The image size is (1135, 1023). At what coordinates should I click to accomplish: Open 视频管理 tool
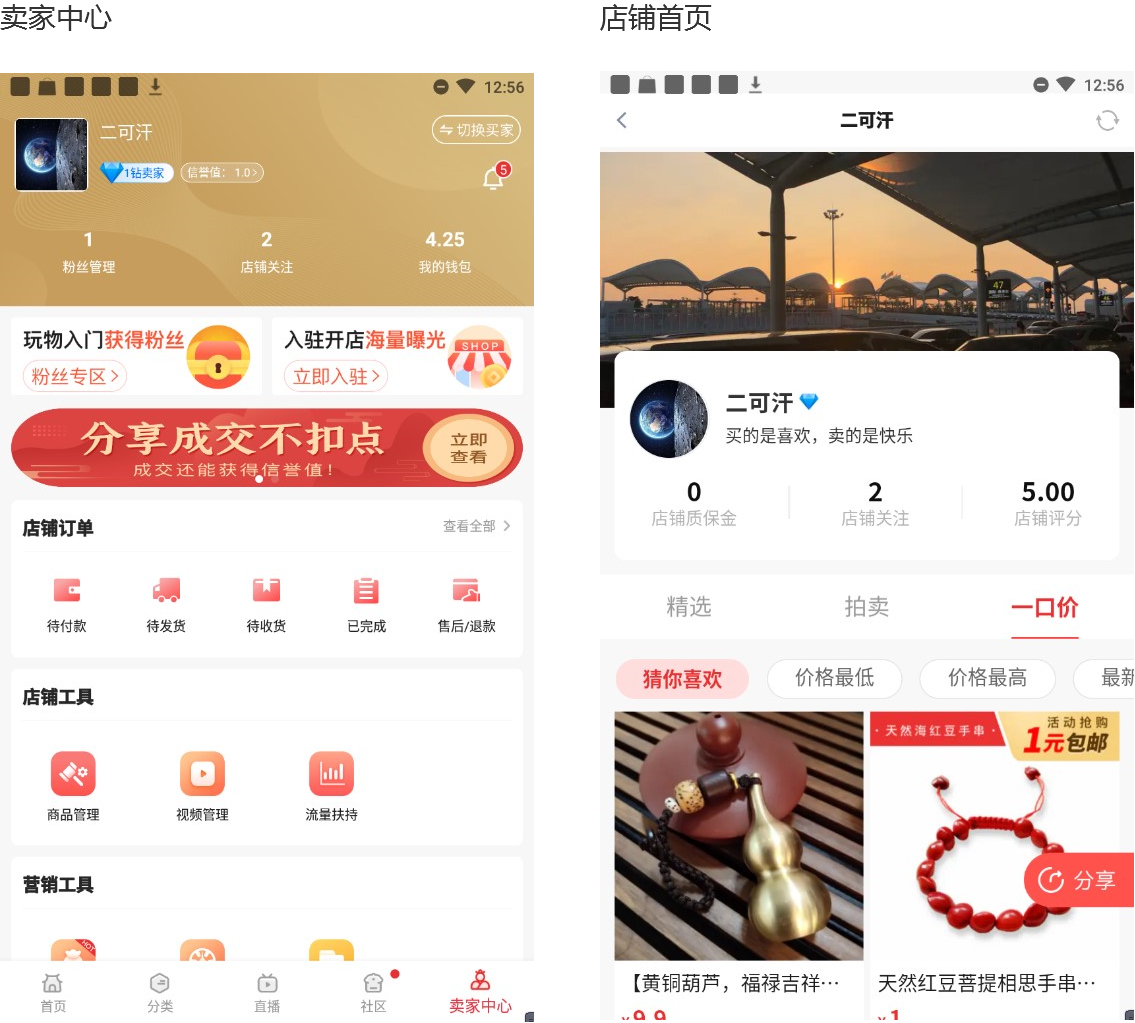(x=202, y=787)
